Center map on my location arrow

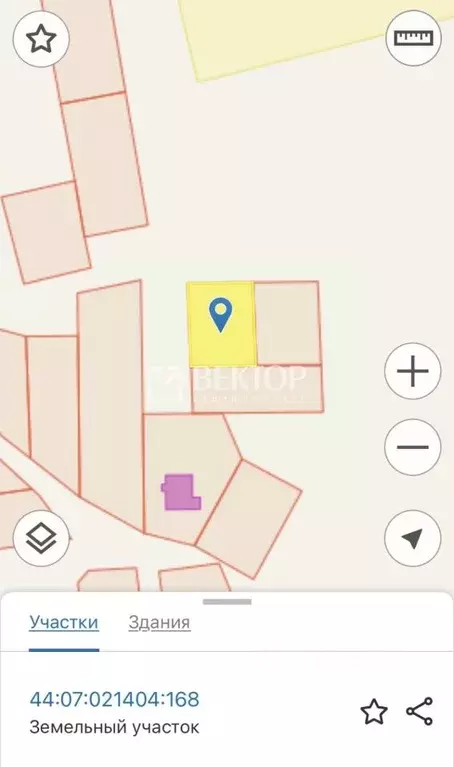(413, 538)
